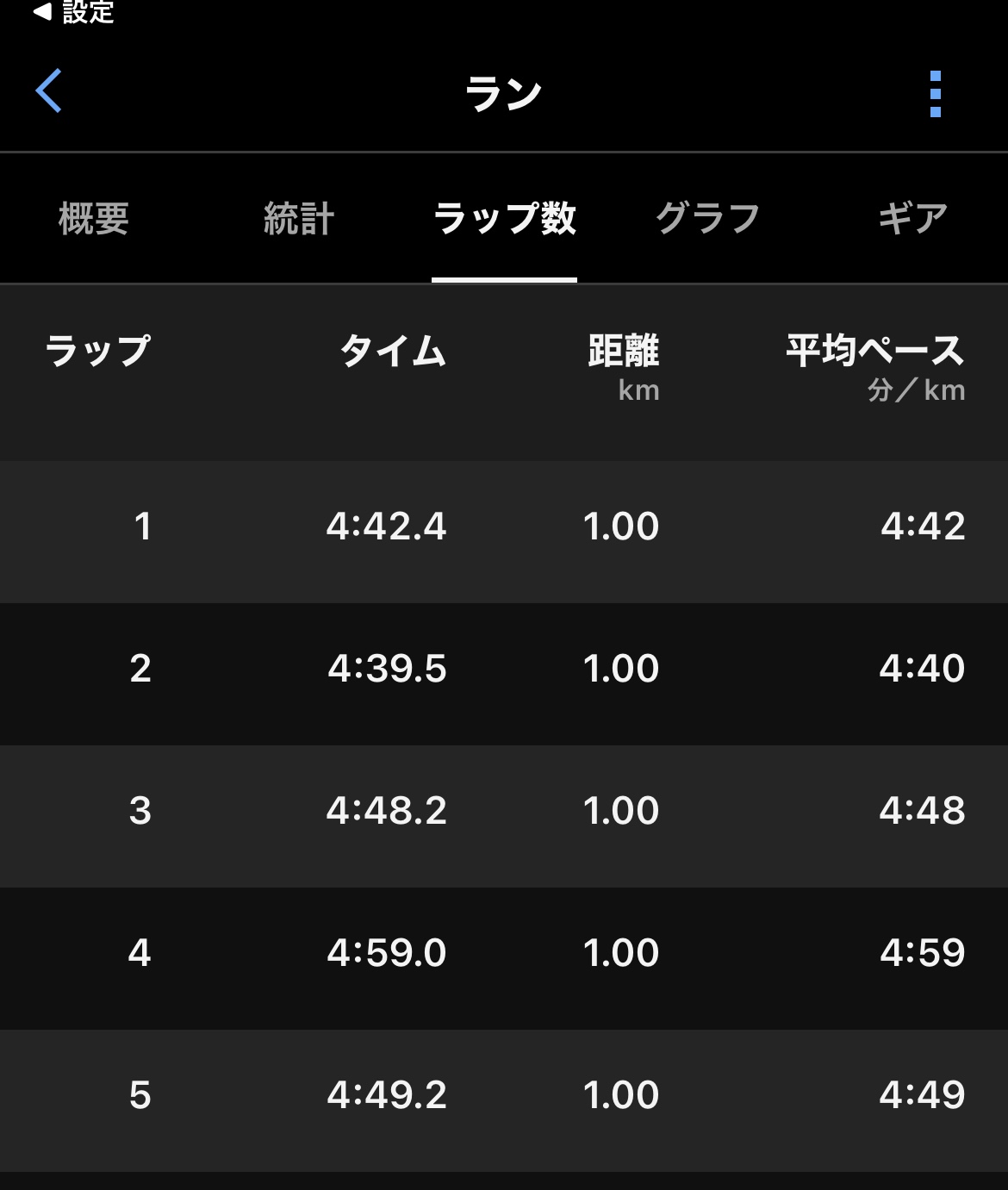
Task: Switch to the 統計 tab
Action: (298, 219)
